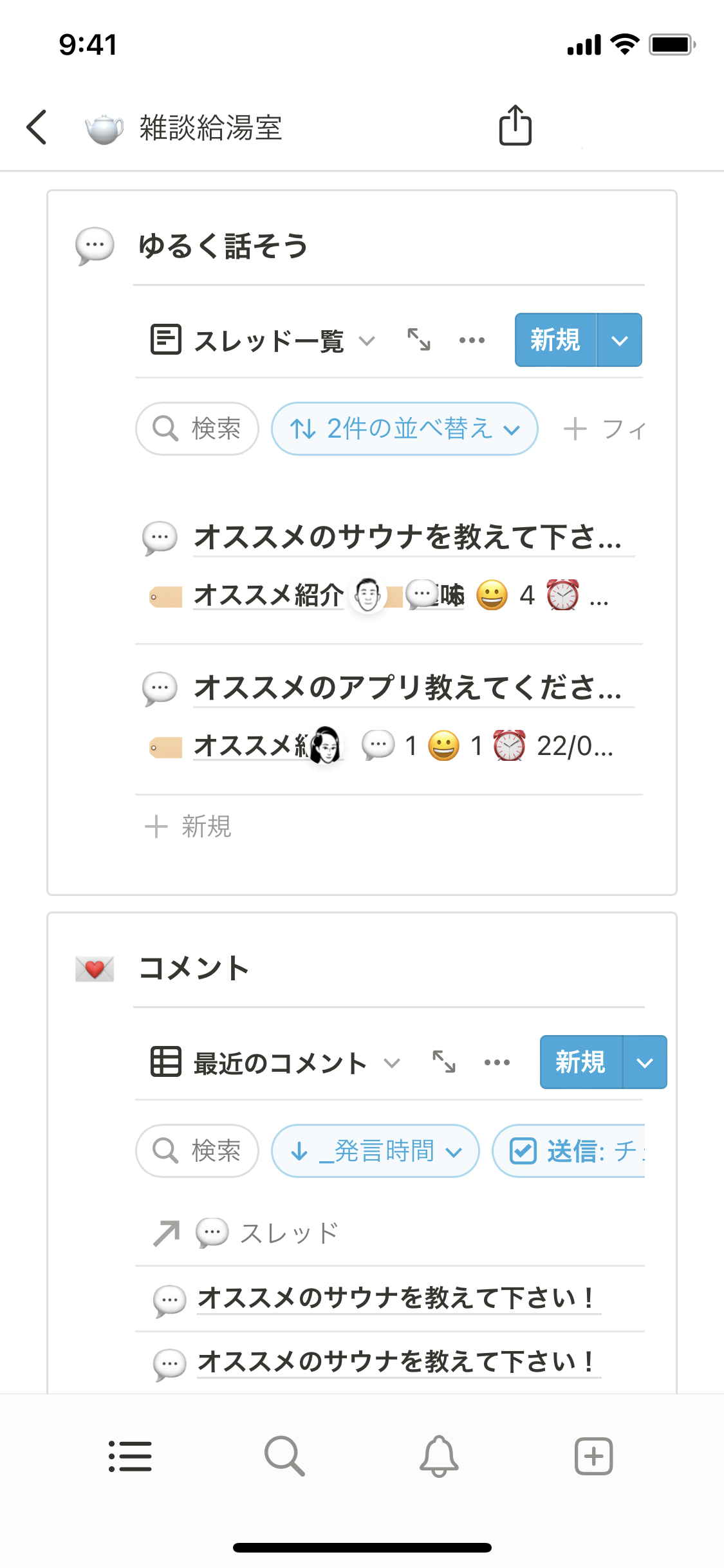Open the more options beside スレッド一覧
Viewport: 724px width, 1568px height.
472,340
